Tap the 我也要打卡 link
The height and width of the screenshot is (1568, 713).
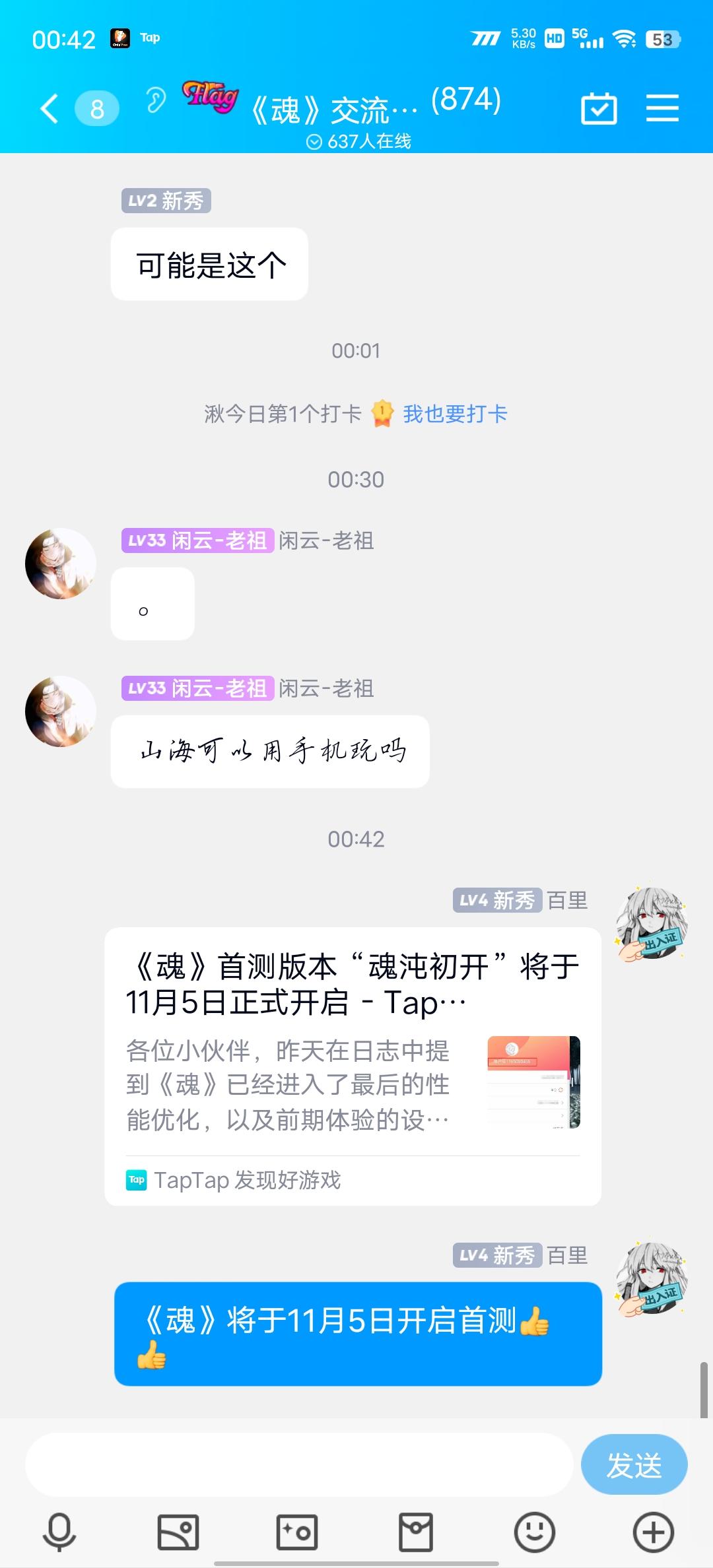coord(455,414)
